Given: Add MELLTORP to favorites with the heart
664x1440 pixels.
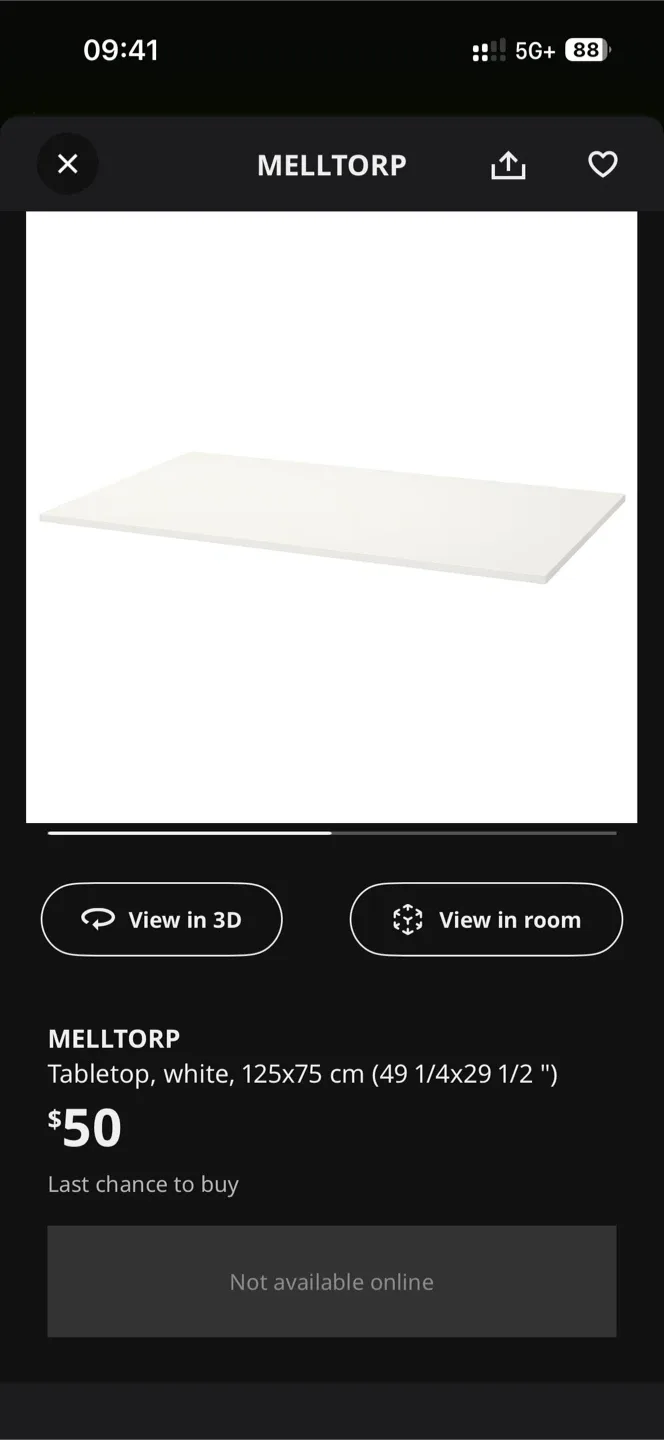Looking at the screenshot, I should click(x=602, y=165).
